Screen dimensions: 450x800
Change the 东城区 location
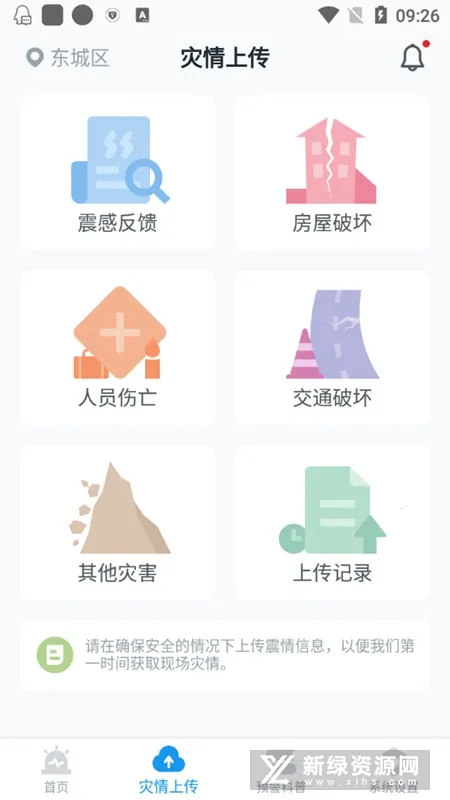[x=68, y=58]
